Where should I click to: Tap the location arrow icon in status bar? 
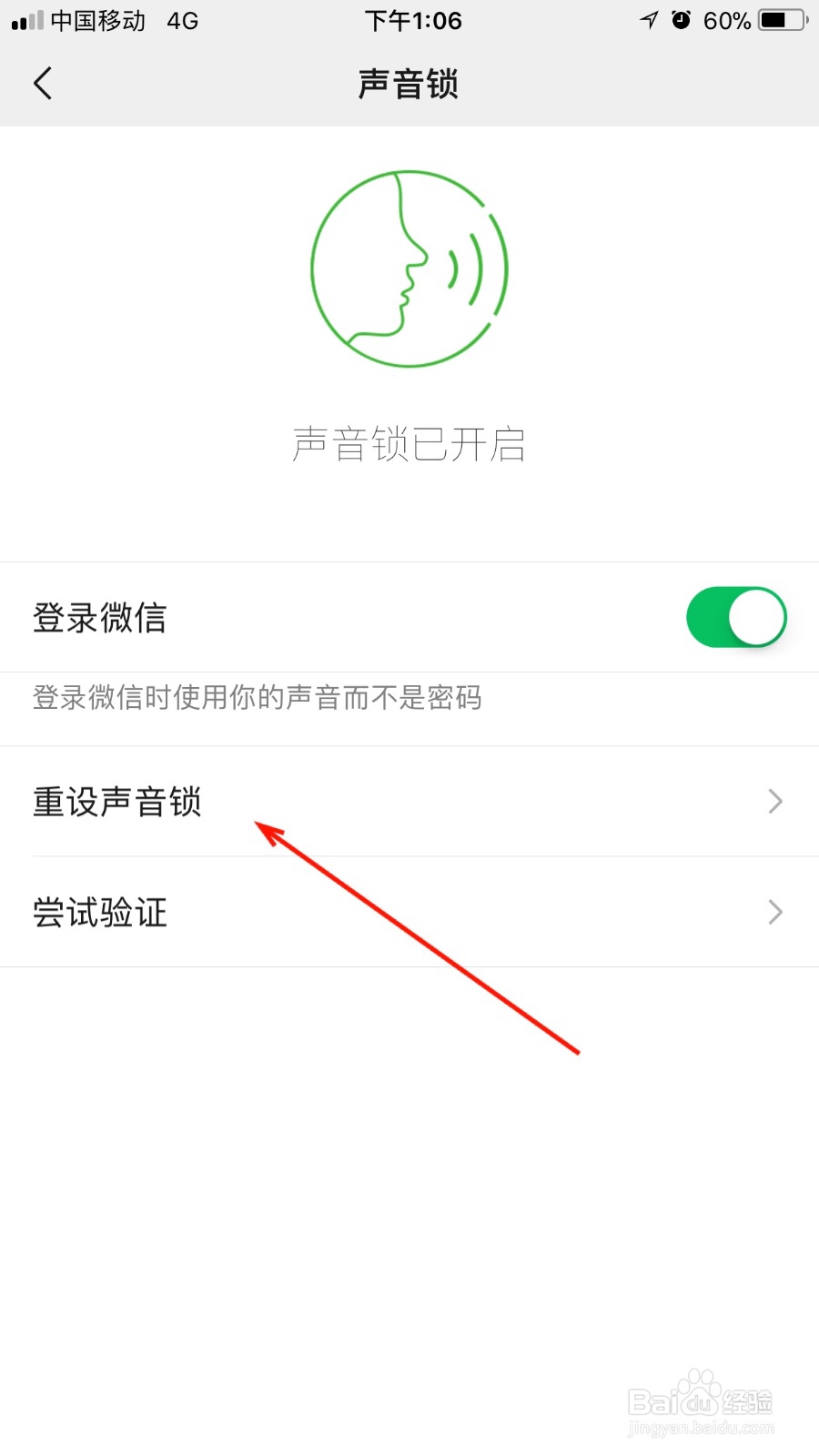coord(647,20)
